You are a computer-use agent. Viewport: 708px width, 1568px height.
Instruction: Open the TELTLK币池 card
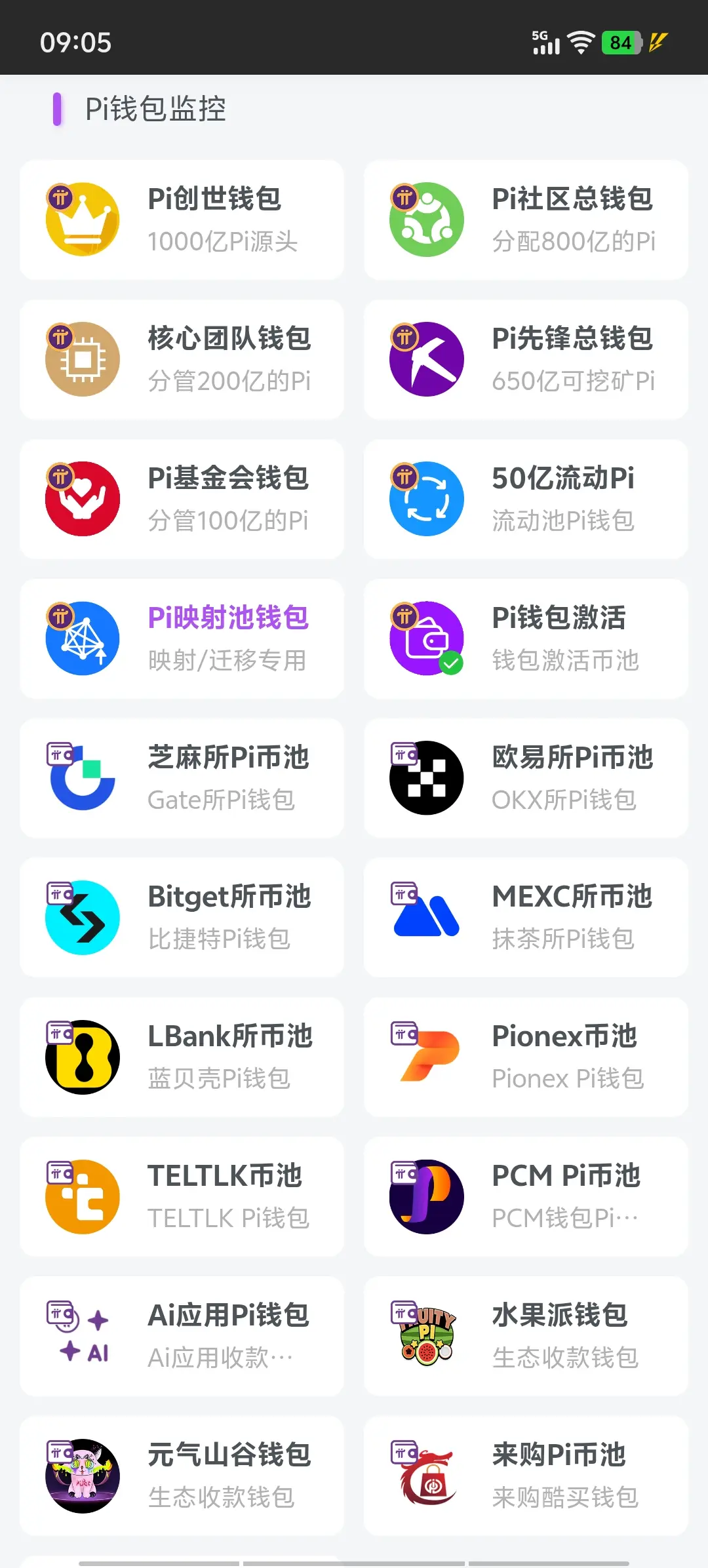(x=182, y=1197)
